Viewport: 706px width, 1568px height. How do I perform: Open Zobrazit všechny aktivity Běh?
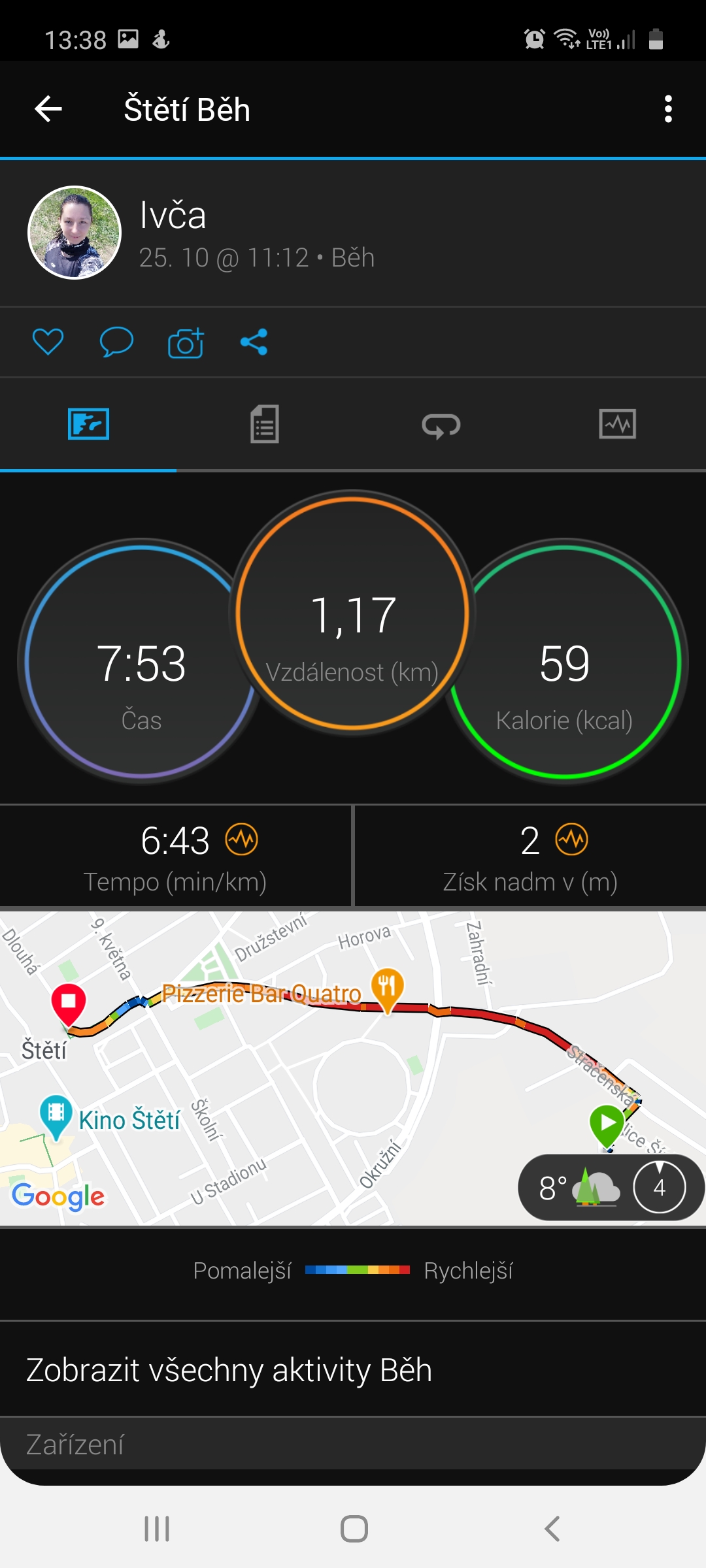(x=353, y=1369)
